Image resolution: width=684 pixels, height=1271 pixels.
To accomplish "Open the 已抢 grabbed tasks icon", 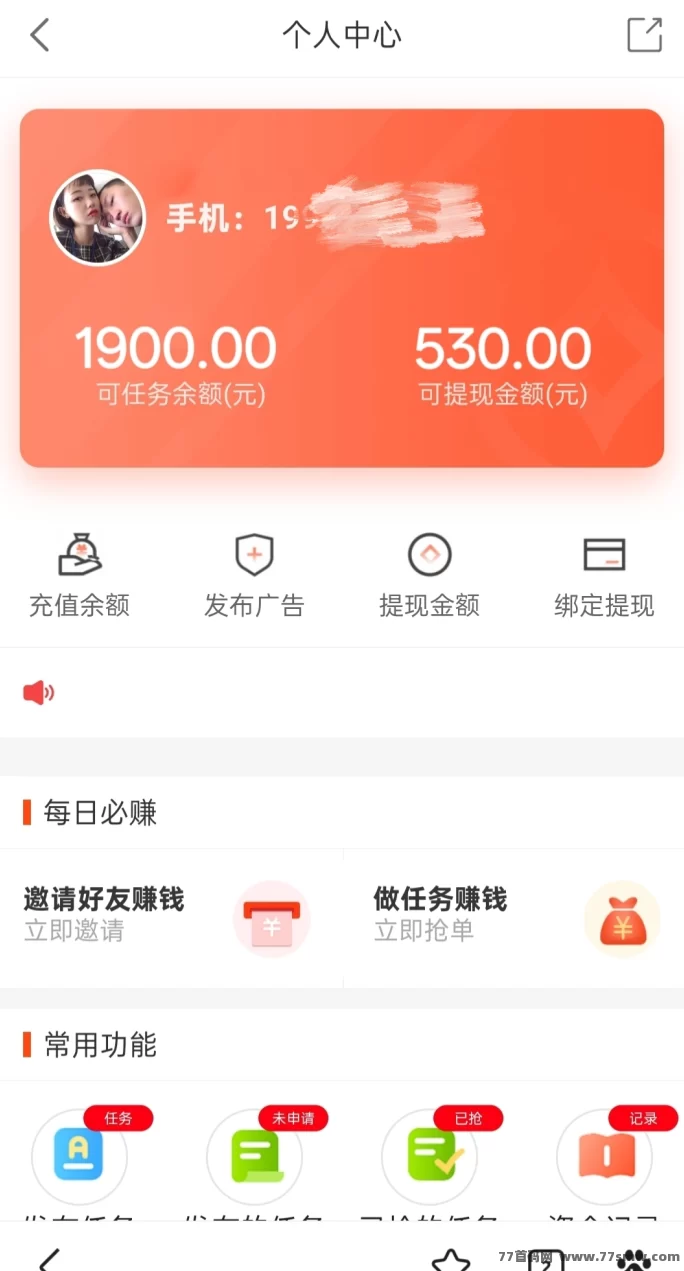I will pyautogui.click(x=429, y=1156).
